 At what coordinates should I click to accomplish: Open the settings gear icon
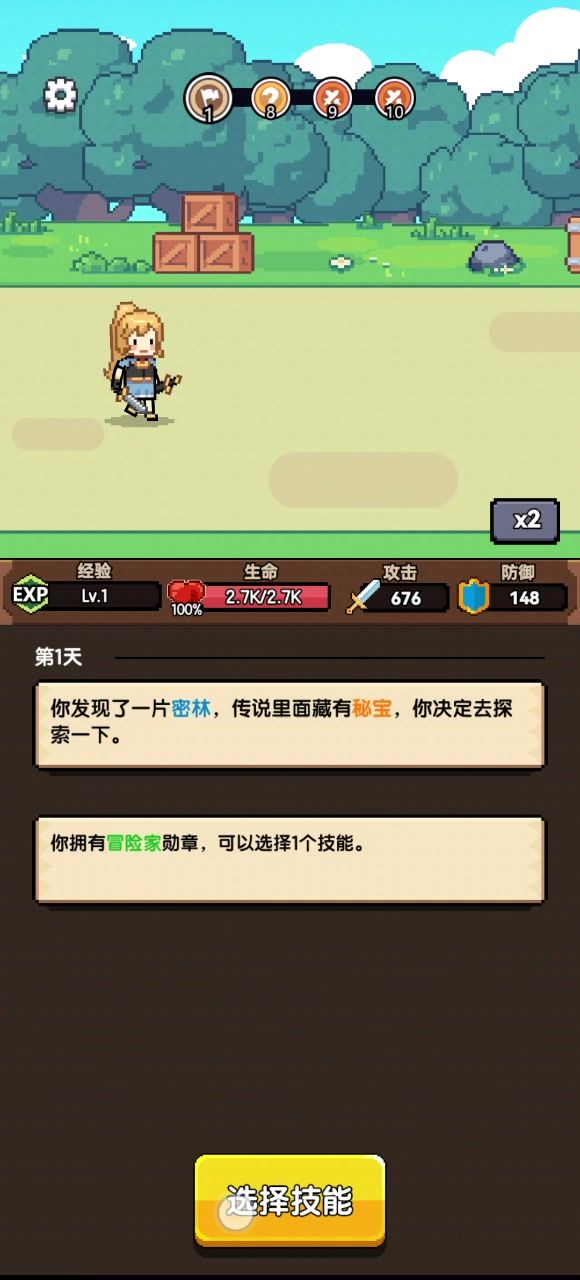tap(61, 95)
